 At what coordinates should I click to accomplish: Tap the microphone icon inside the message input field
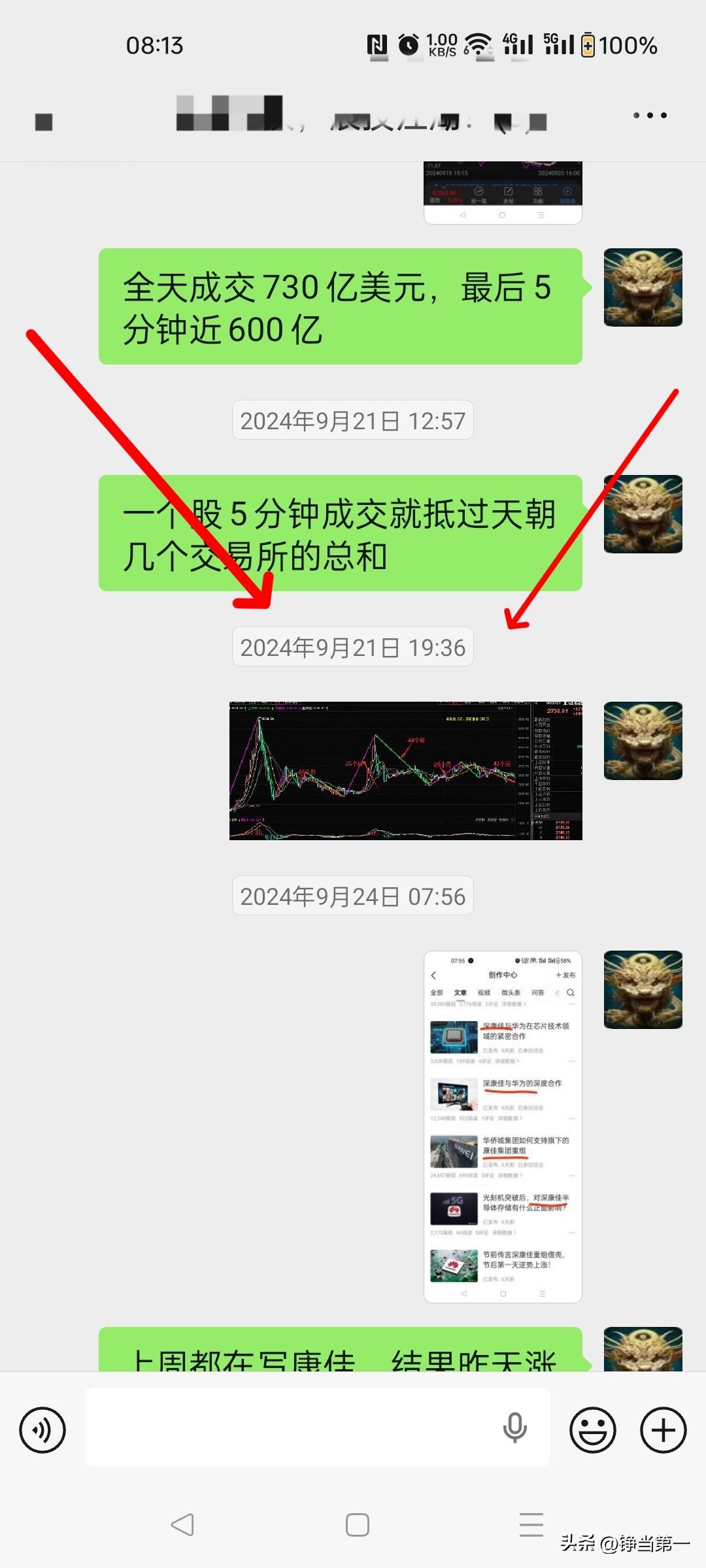tap(516, 1429)
